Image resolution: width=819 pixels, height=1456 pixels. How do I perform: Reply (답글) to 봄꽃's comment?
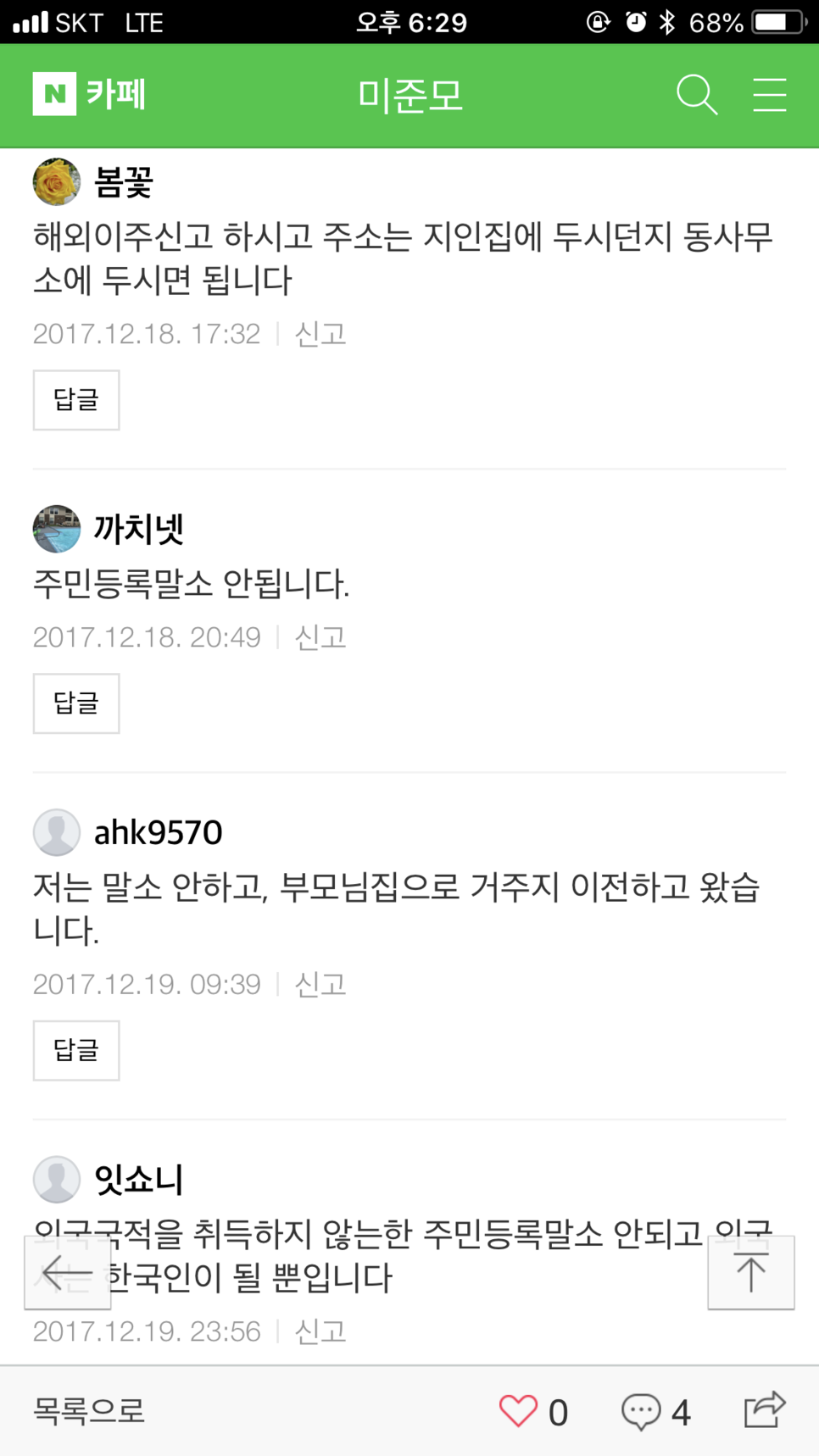(76, 400)
